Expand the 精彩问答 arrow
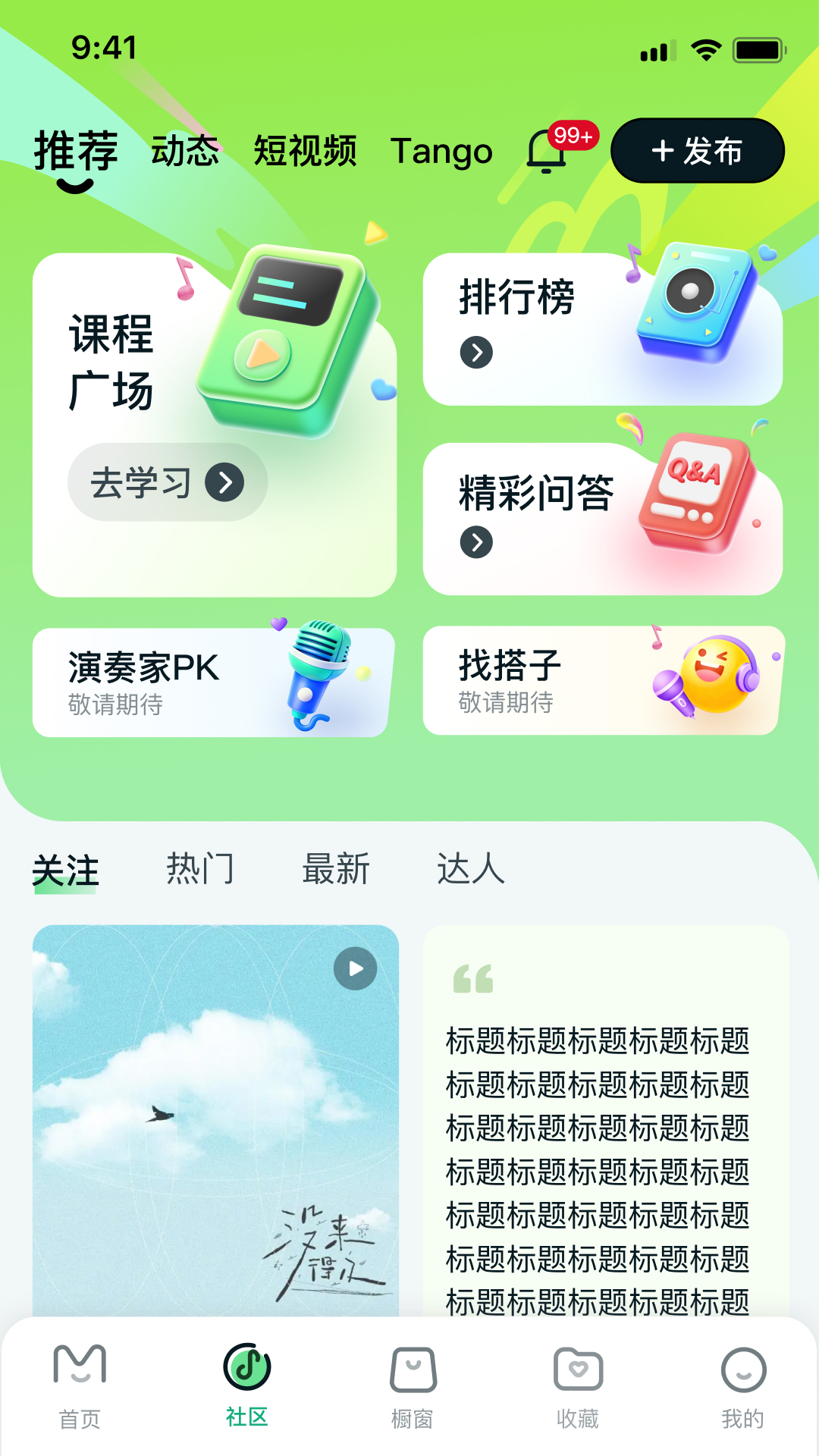The height and width of the screenshot is (1456, 819). 477,542
